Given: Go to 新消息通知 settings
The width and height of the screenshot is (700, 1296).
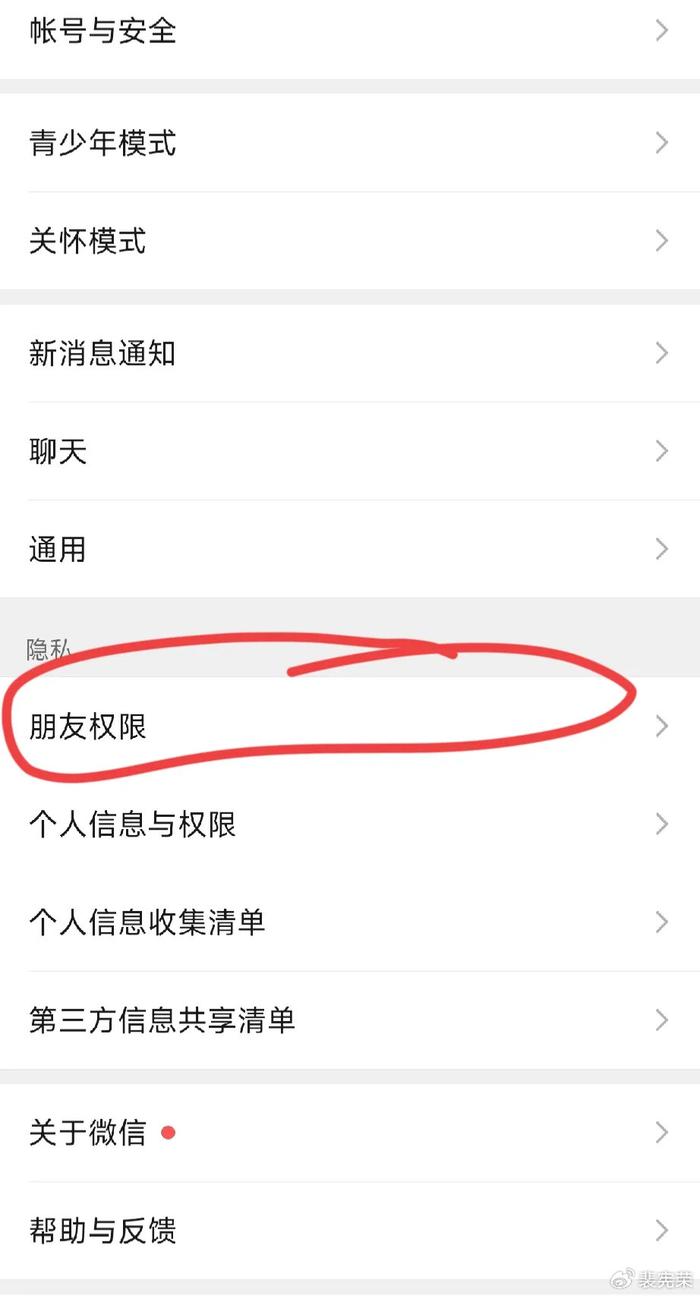Looking at the screenshot, I should point(350,353).
